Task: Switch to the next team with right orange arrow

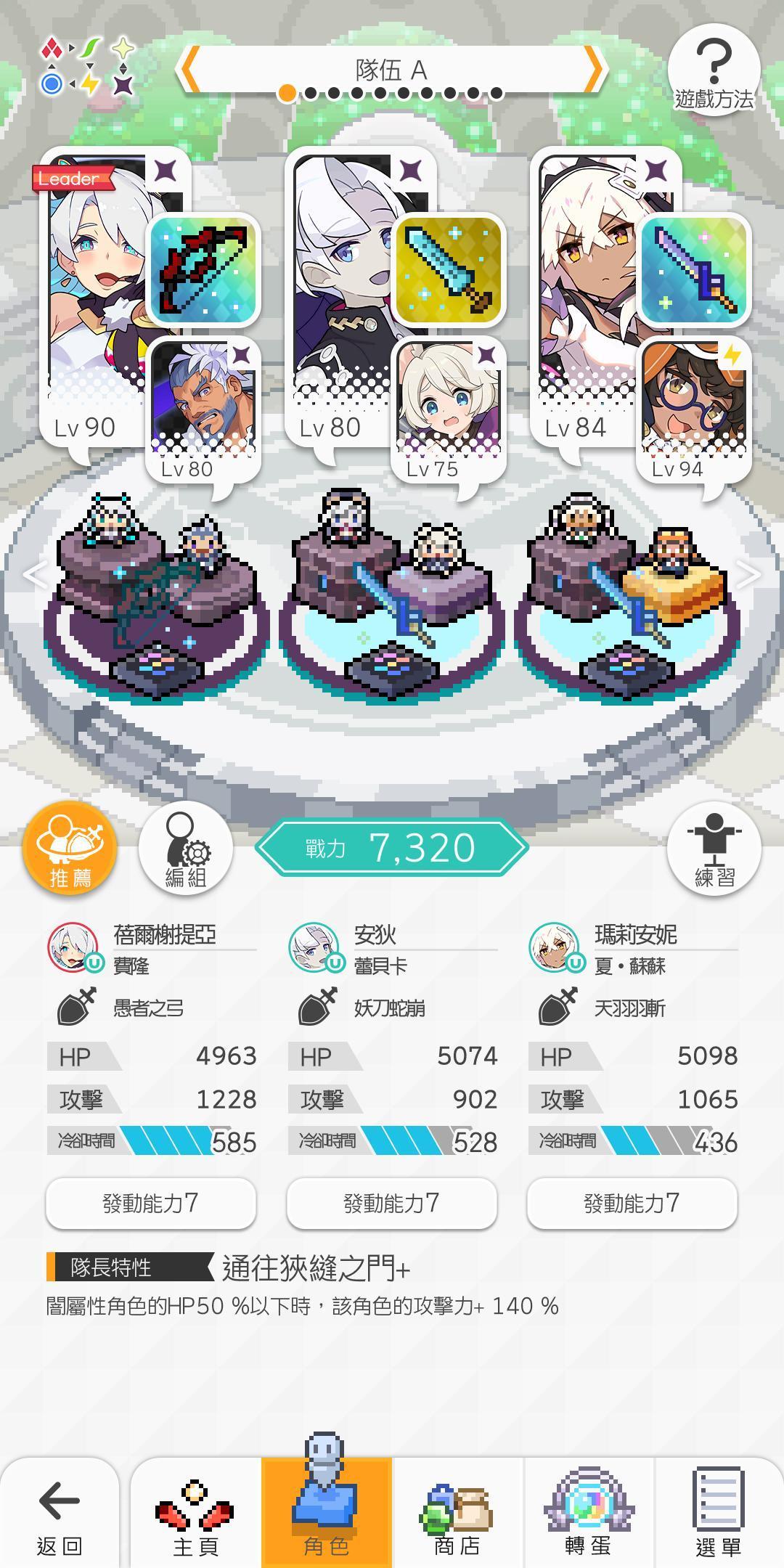Action: point(595,70)
